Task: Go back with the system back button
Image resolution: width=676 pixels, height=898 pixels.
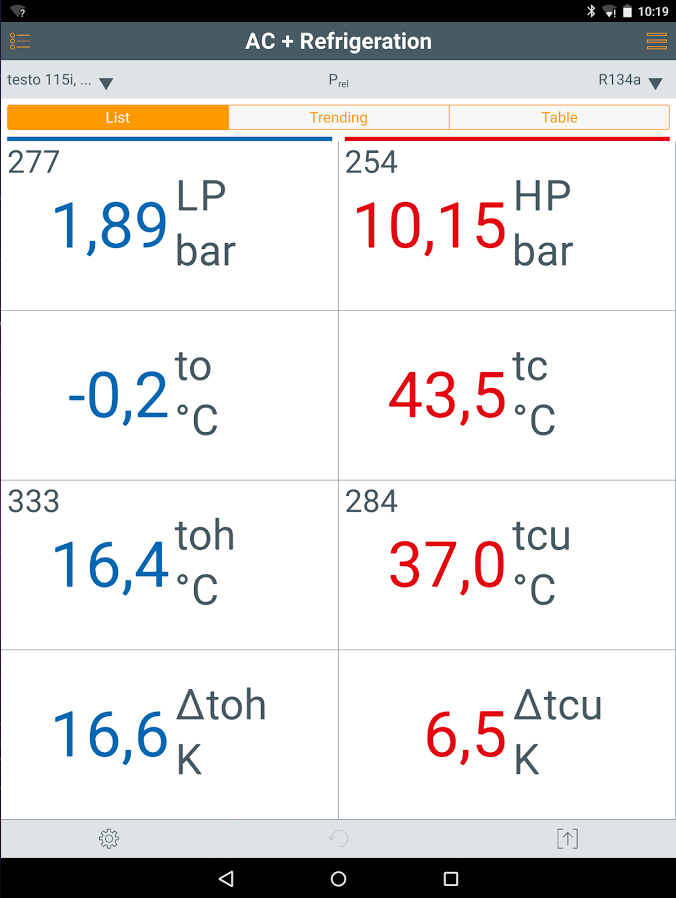Action: click(226, 879)
